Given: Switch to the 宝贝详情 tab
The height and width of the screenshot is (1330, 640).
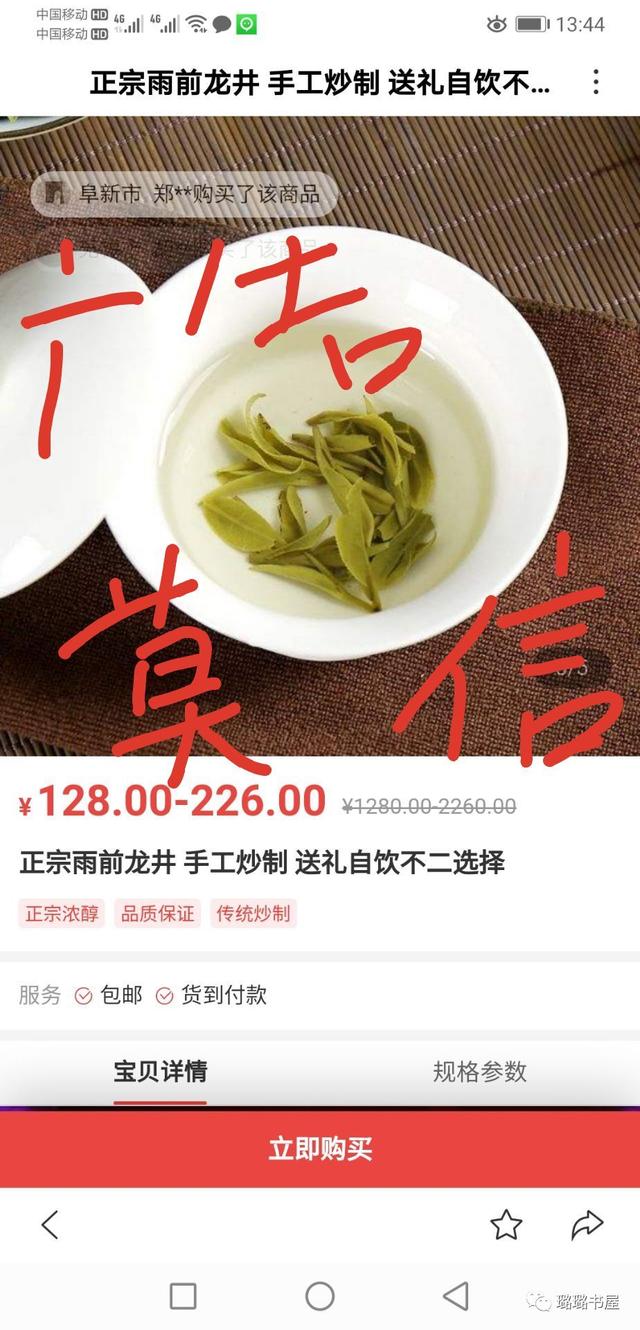Looking at the screenshot, I should pos(160,1072).
